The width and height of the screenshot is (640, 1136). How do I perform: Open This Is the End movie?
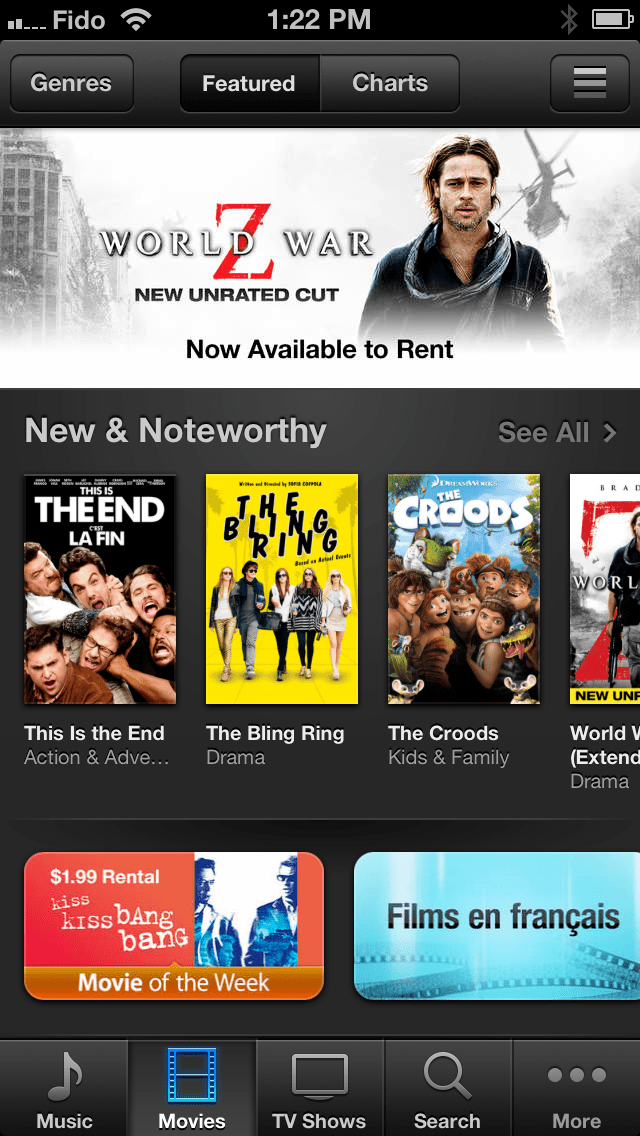(x=100, y=590)
